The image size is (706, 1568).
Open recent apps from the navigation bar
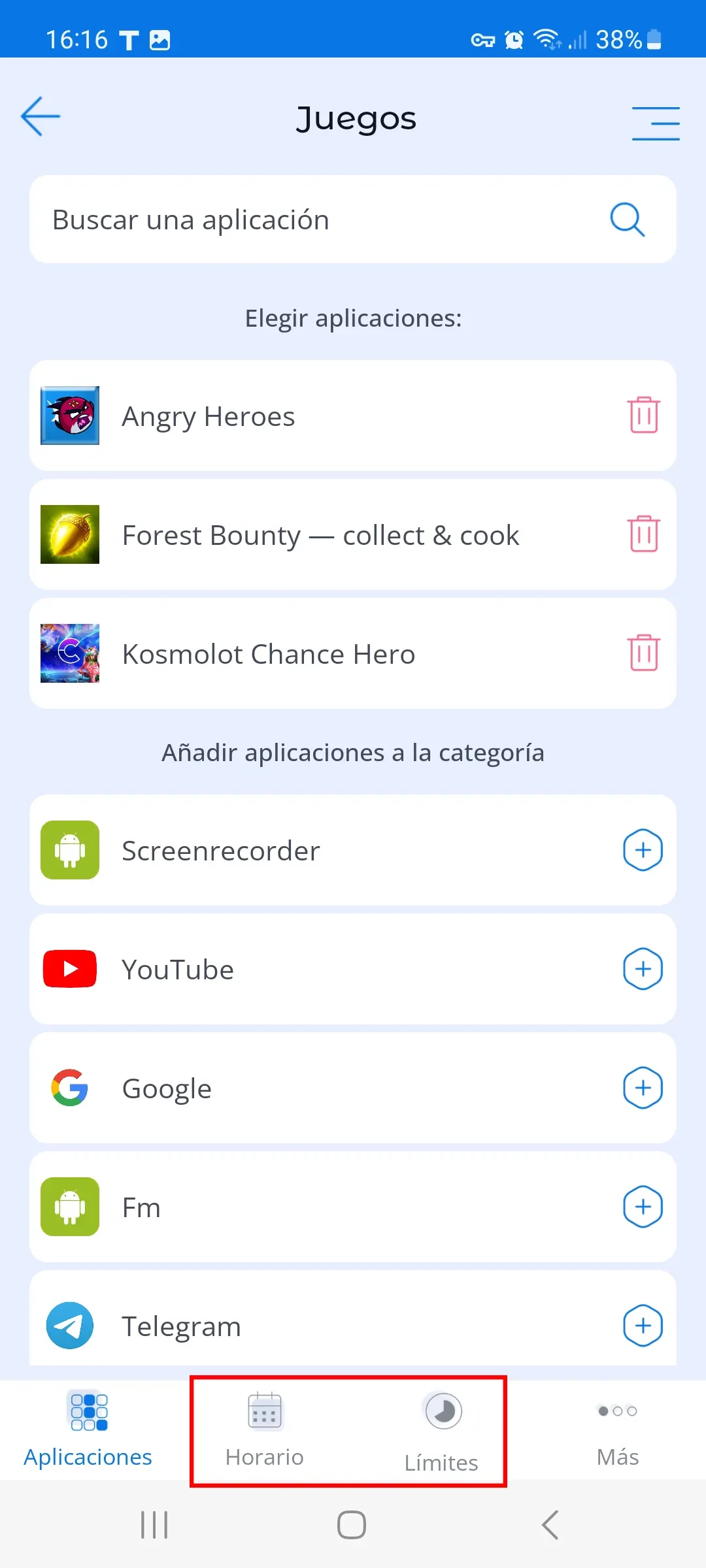click(x=155, y=1525)
